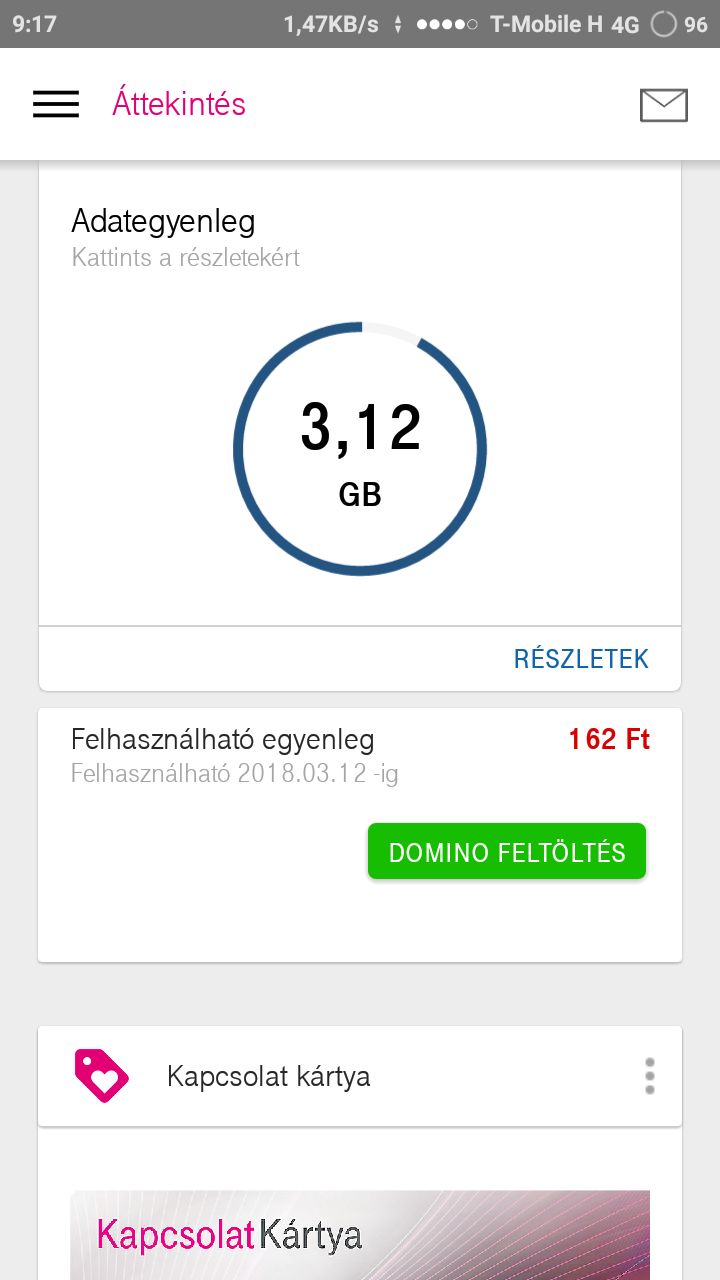This screenshot has height=1280, width=720.
Task: Open the KapcsolatKártya banner image
Action: coord(360,1236)
